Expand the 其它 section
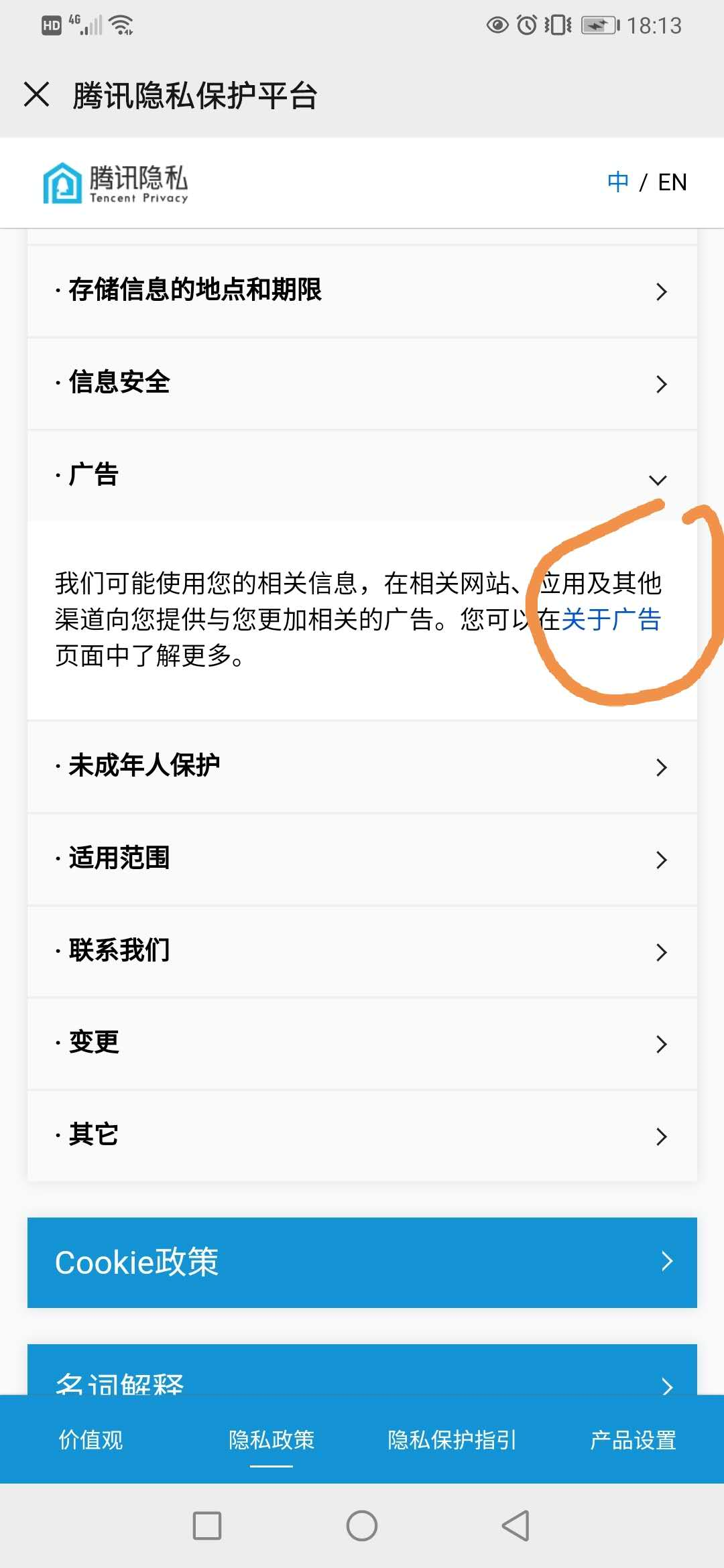Viewport: 724px width, 1568px height. click(x=362, y=1136)
